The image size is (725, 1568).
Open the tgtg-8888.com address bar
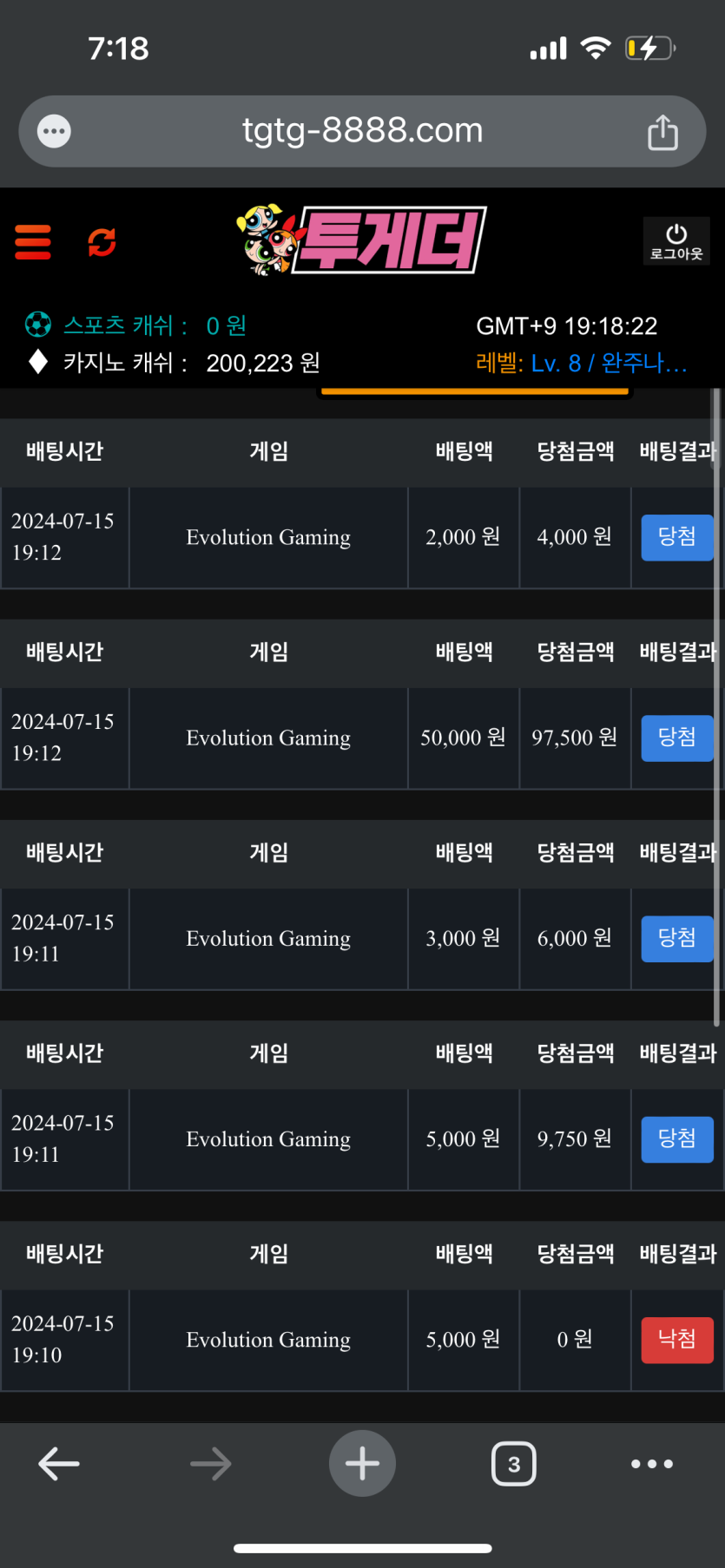[362, 131]
